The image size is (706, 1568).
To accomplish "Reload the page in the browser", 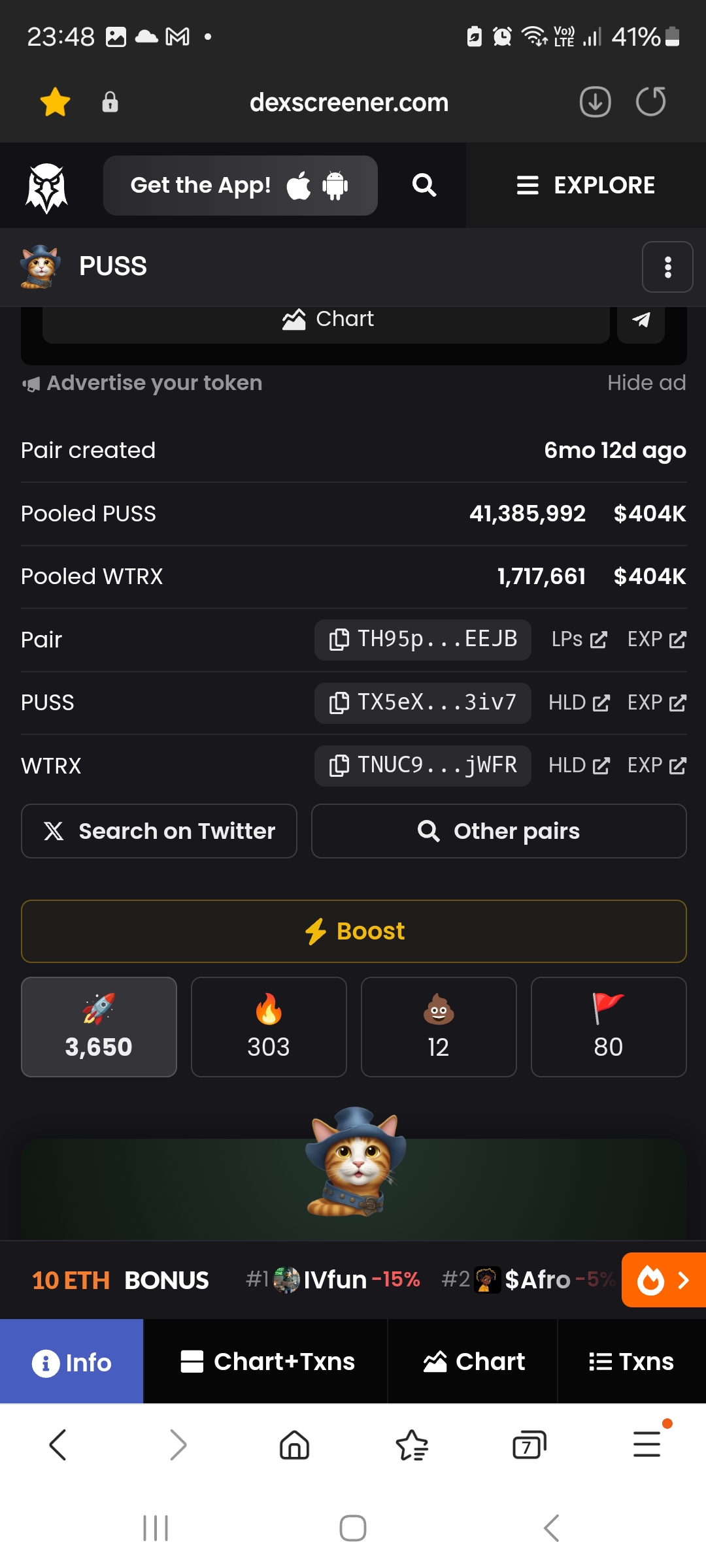I will [x=650, y=102].
